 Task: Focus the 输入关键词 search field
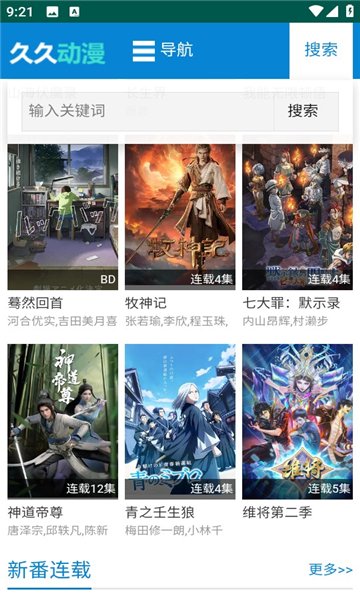(x=148, y=112)
